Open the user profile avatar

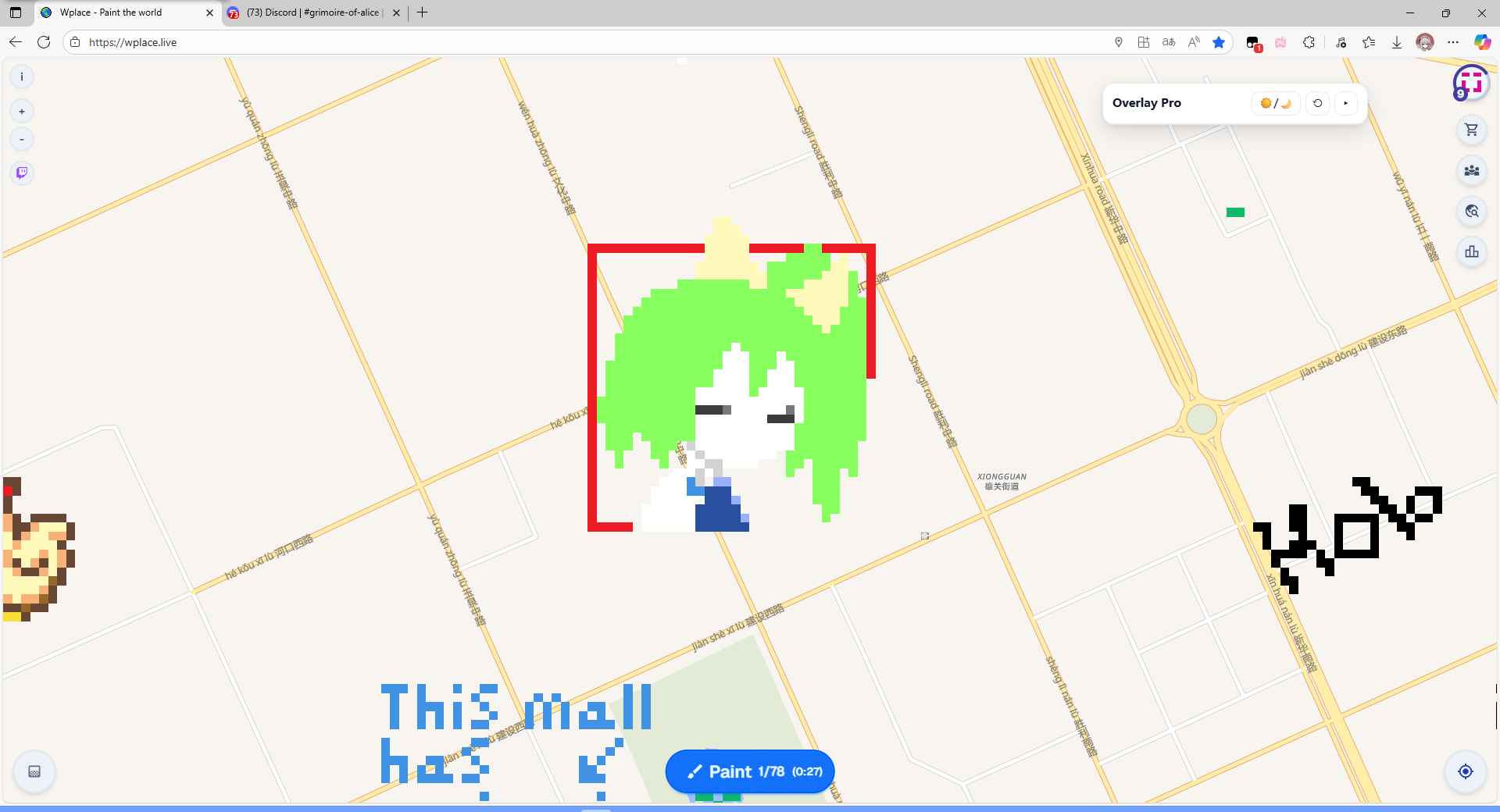click(1471, 82)
